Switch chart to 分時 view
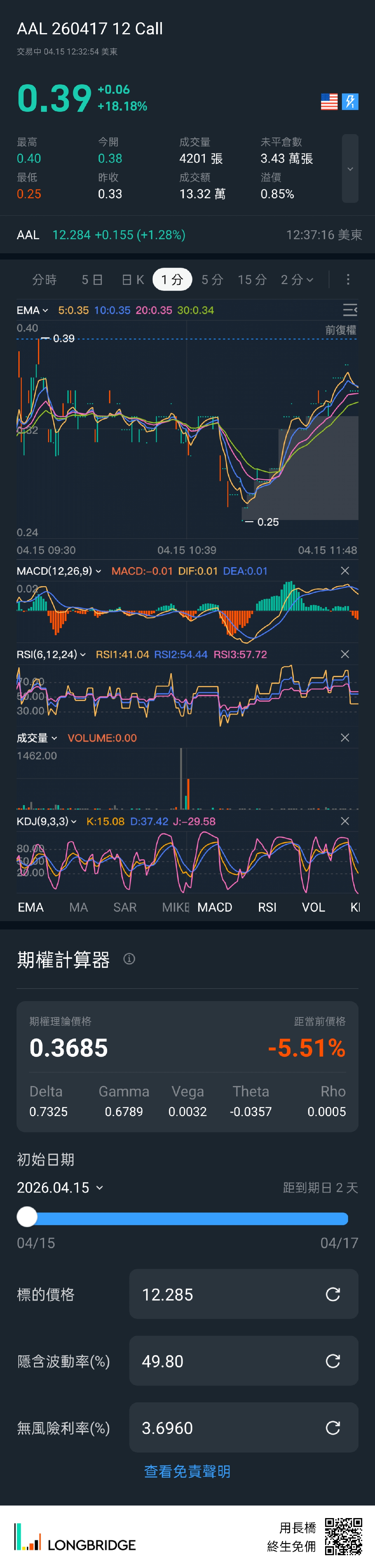 coord(44,279)
